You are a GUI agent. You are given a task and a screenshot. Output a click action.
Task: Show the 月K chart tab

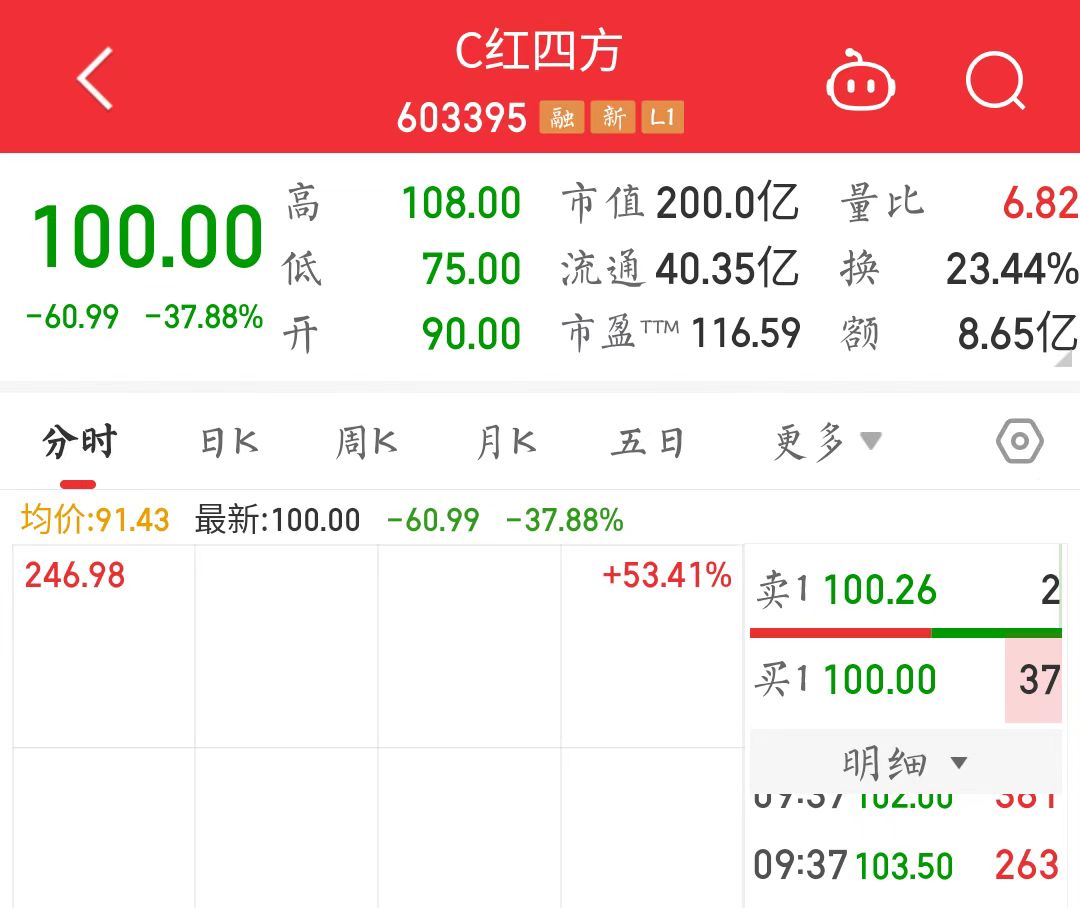[x=506, y=442]
